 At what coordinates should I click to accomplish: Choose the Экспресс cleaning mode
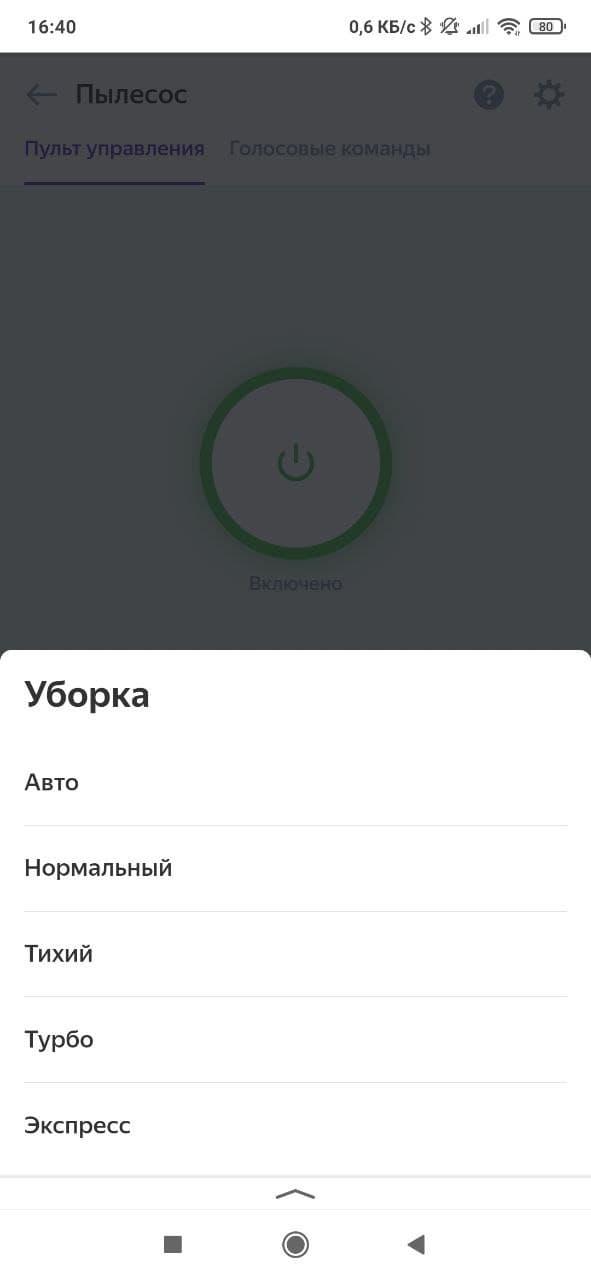point(295,1126)
